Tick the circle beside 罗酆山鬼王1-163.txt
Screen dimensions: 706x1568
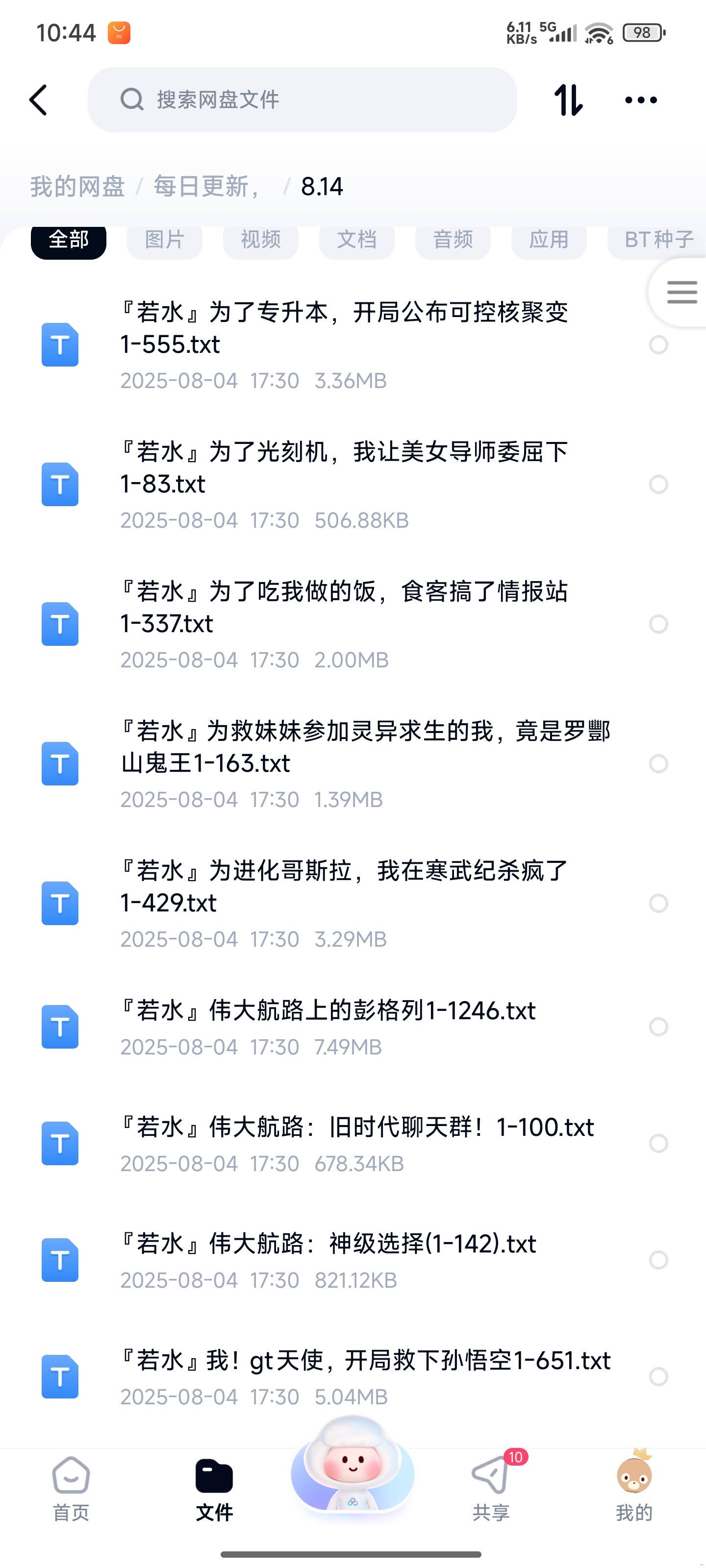click(x=658, y=763)
